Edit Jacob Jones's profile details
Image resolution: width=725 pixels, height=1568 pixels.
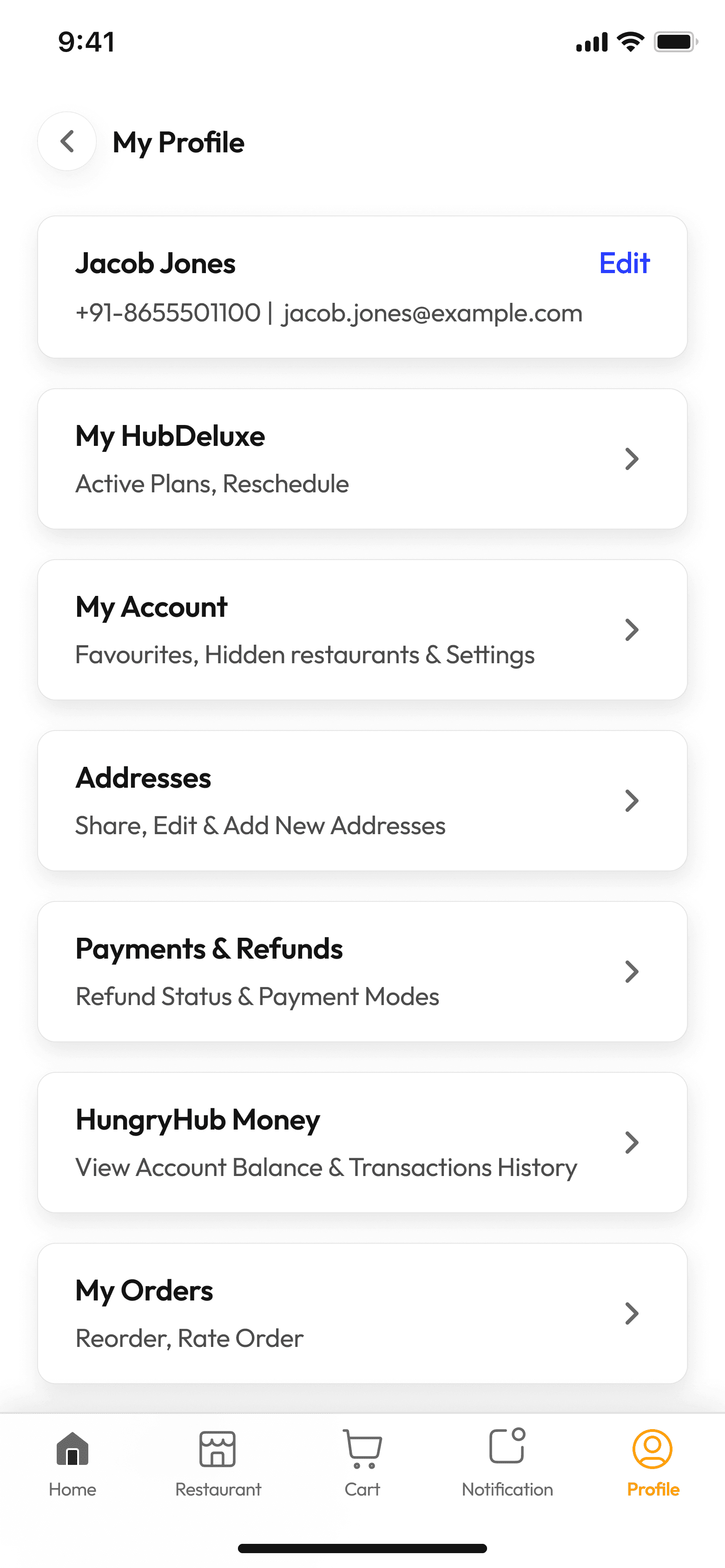tap(624, 263)
